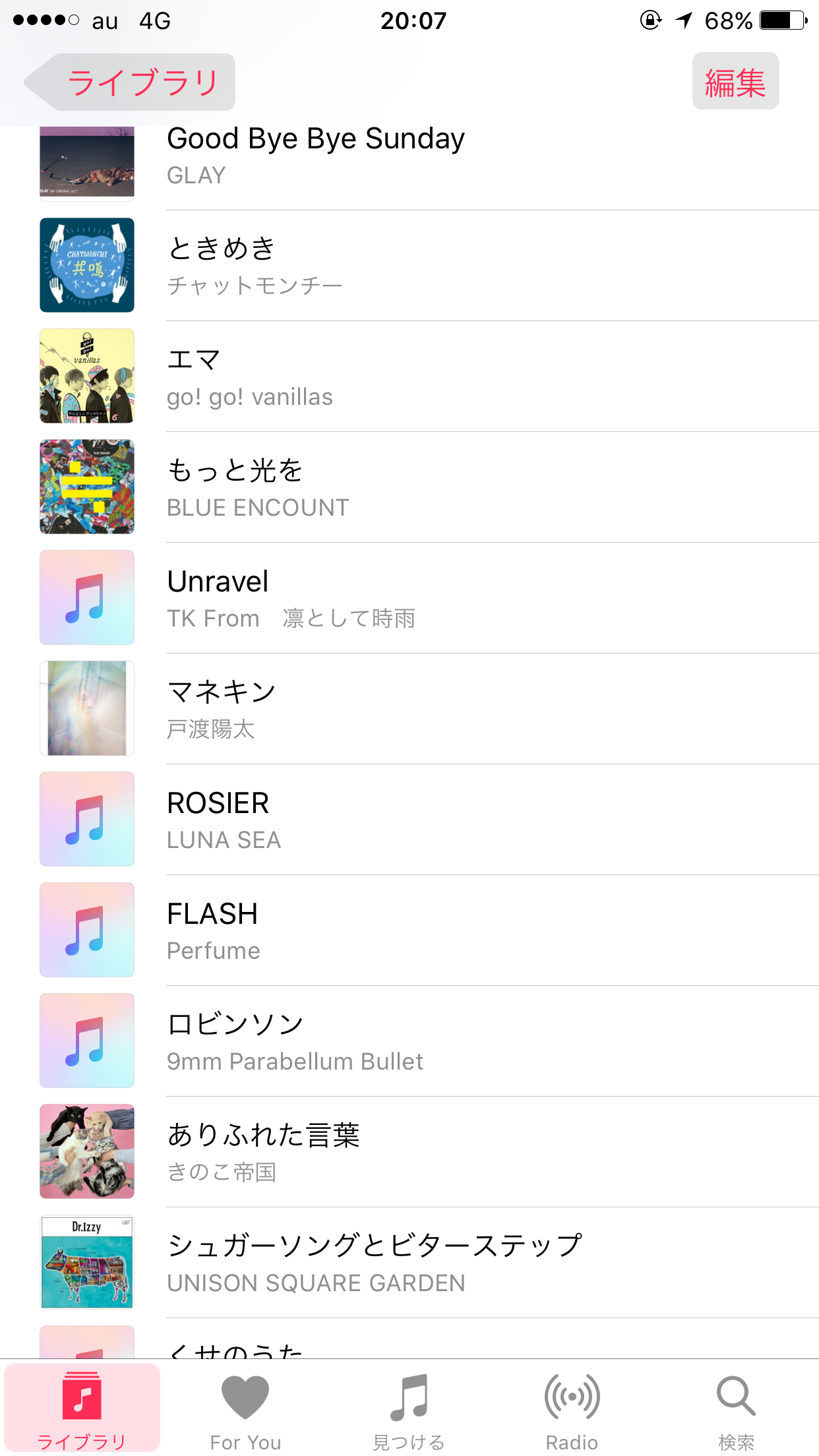Select ときめき by チャットモンチー
Screen dimensions: 819x1456
pos(409,265)
